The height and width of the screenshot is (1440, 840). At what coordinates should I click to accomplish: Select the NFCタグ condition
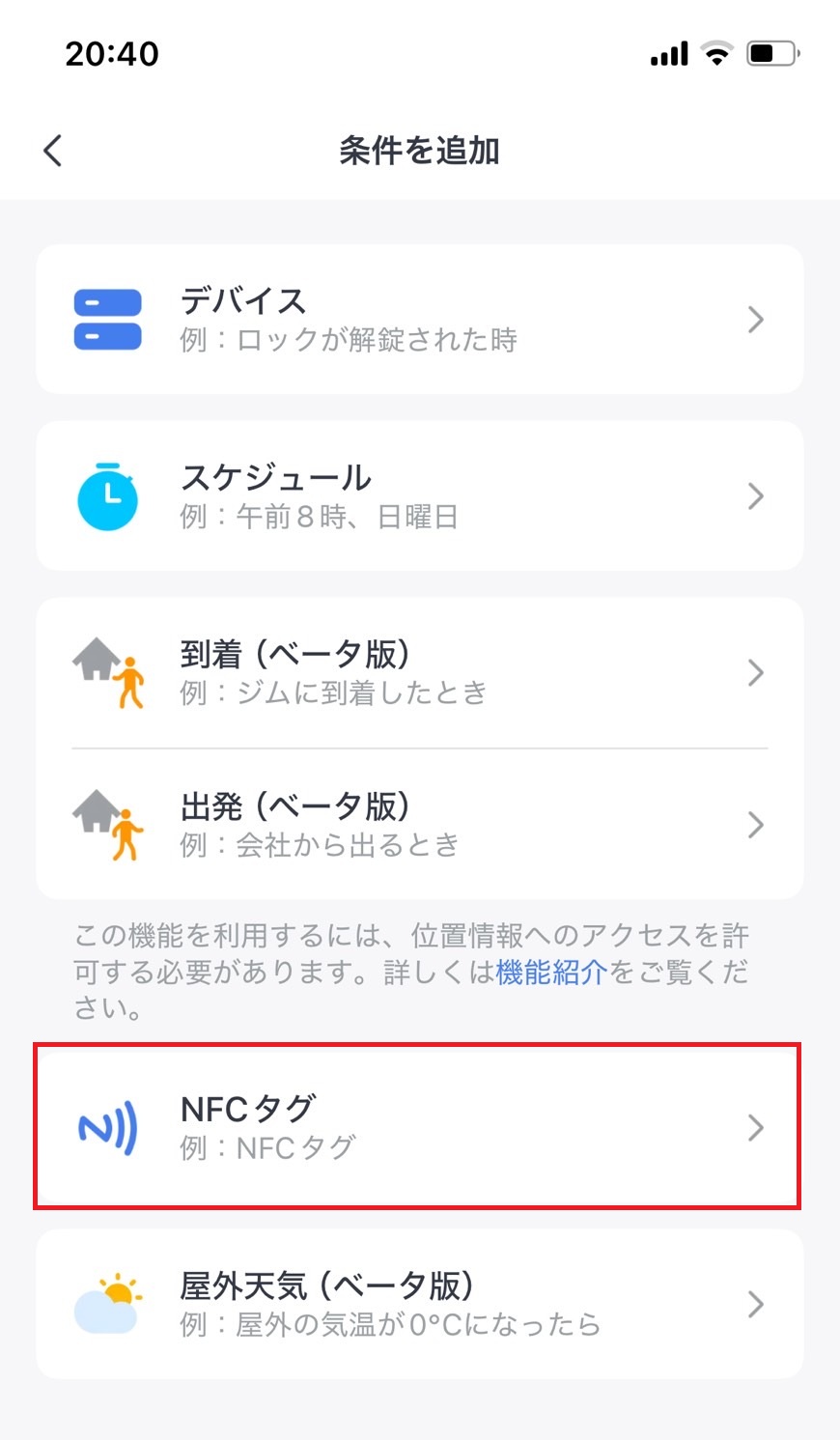(x=419, y=1127)
